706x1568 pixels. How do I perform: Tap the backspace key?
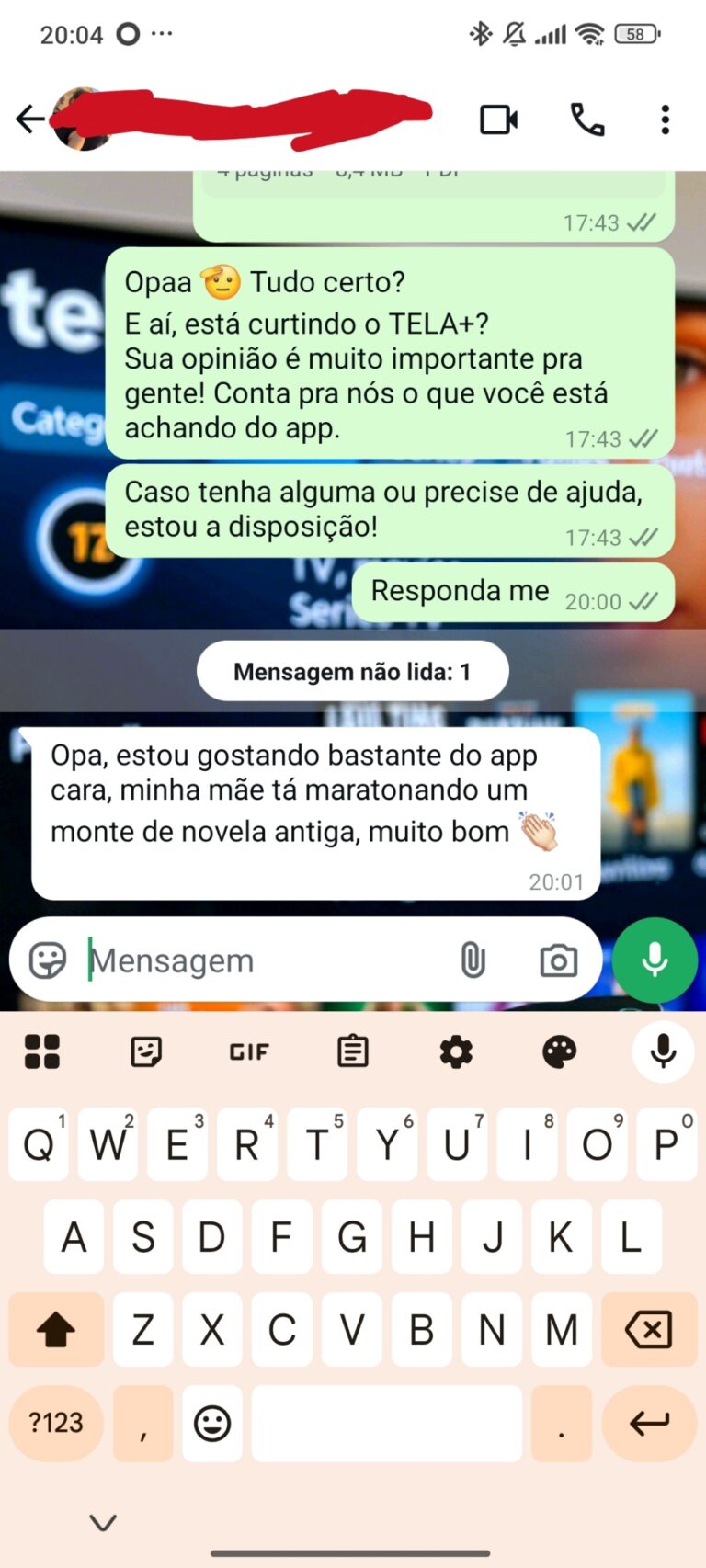648,1329
